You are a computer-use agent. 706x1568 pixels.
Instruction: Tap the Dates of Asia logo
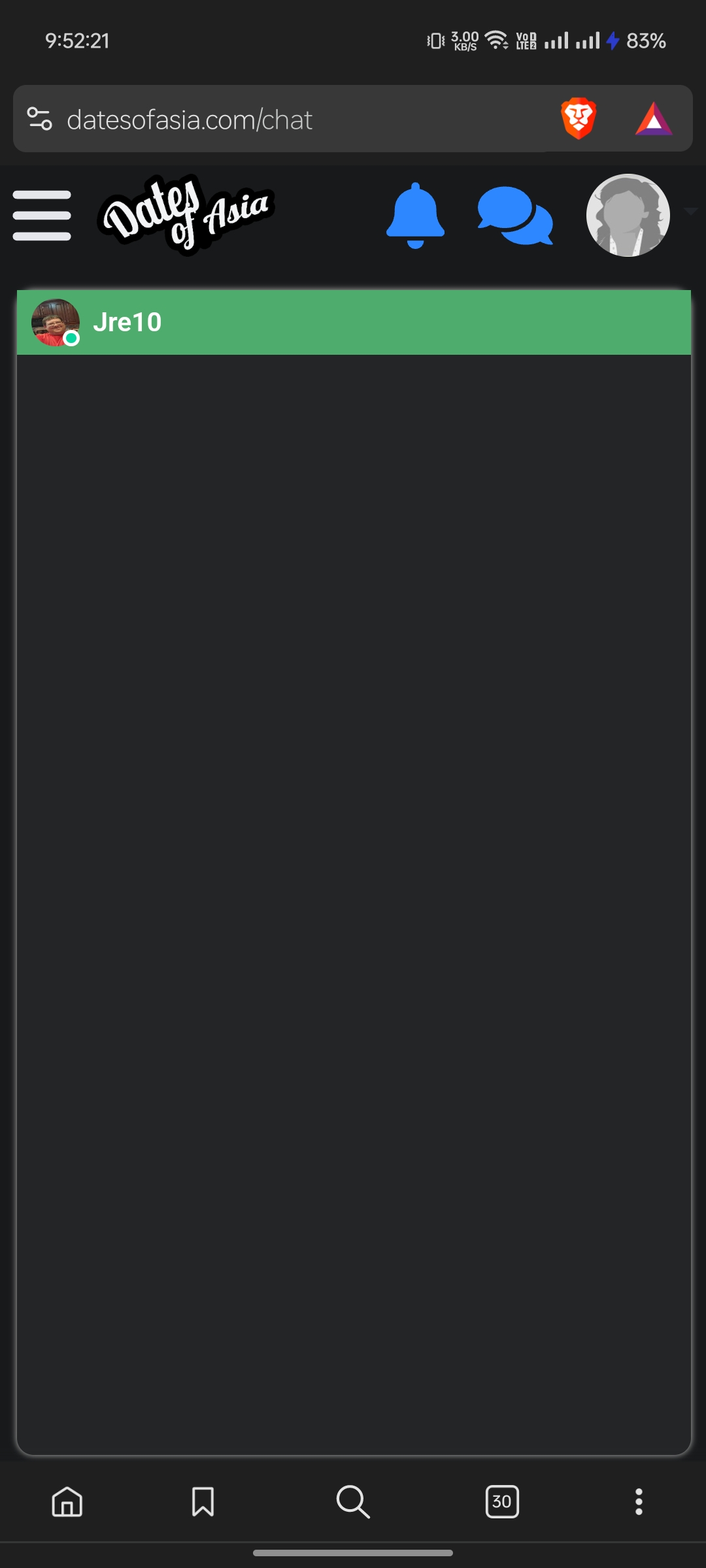tap(186, 214)
